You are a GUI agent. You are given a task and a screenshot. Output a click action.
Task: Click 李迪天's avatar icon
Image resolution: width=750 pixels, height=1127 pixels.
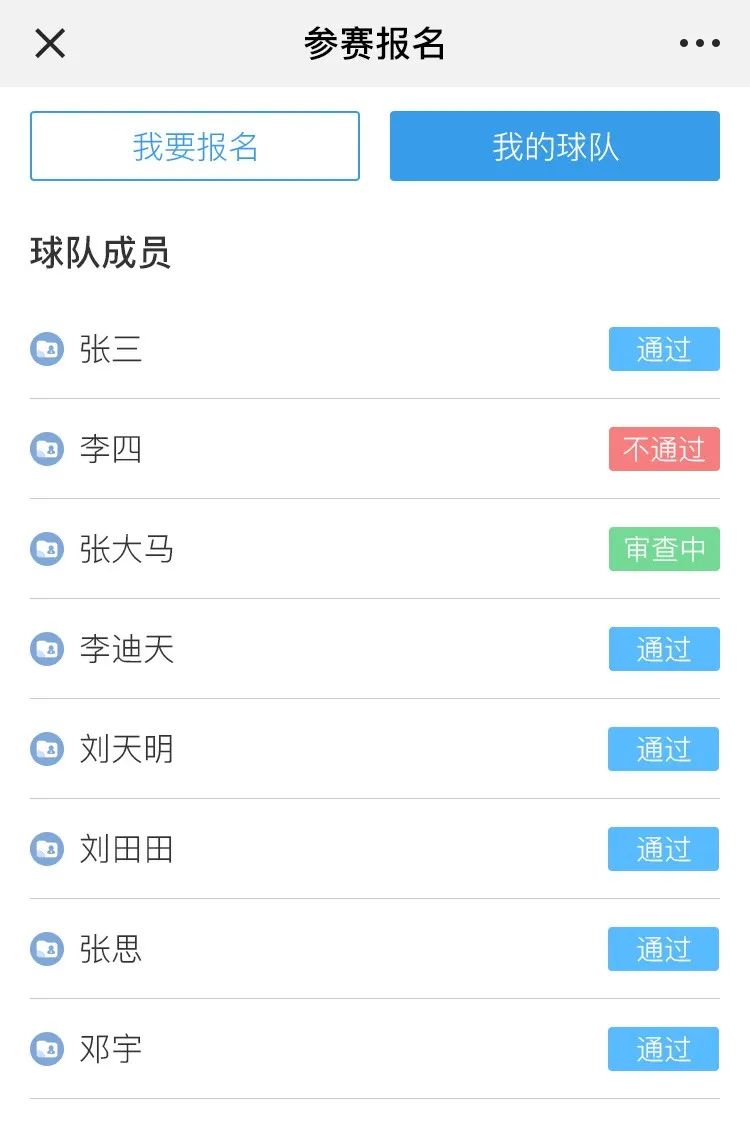(x=47, y=649)
